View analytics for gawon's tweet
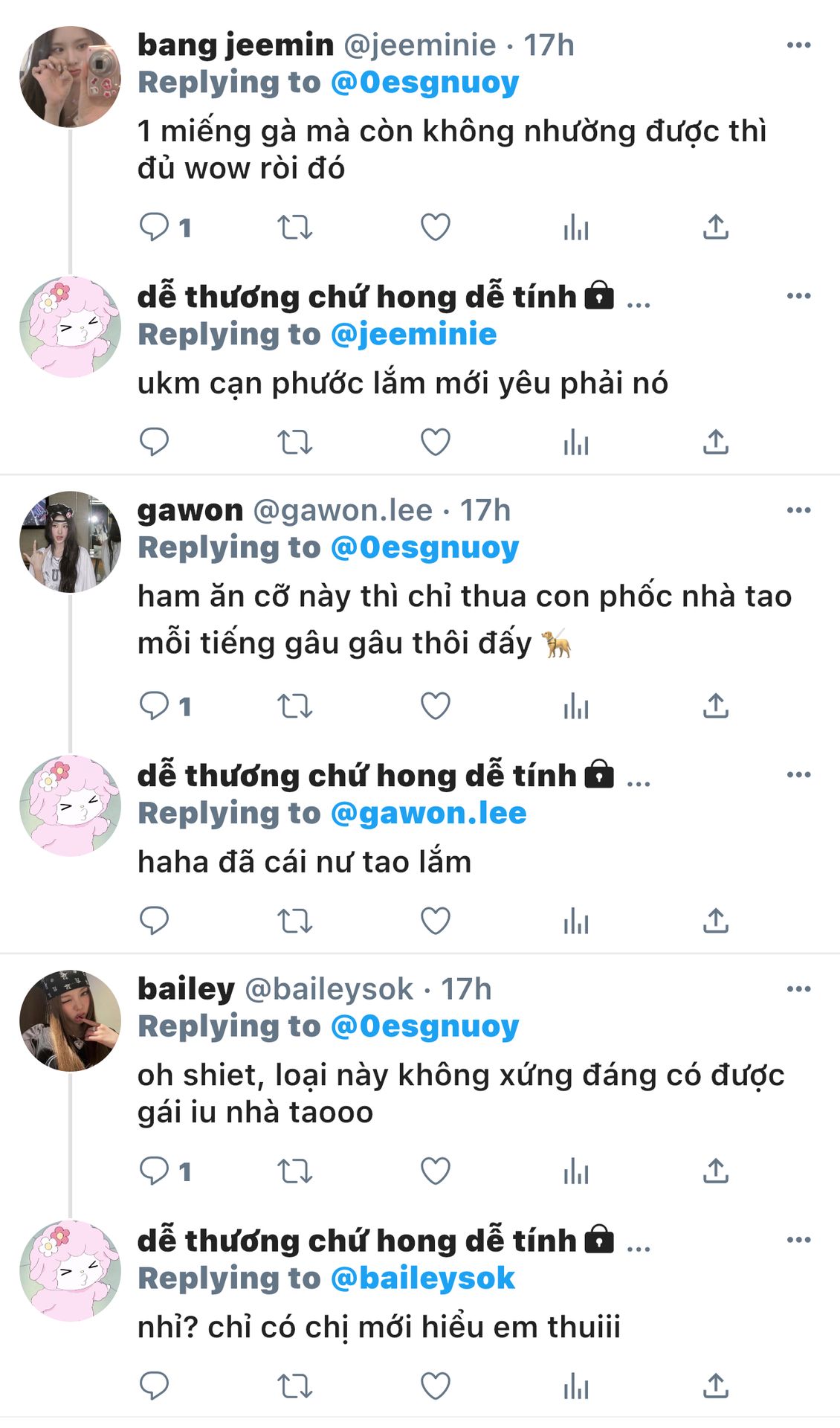The width and height of the screenshot is (840, 1428). tap(575, 706)
